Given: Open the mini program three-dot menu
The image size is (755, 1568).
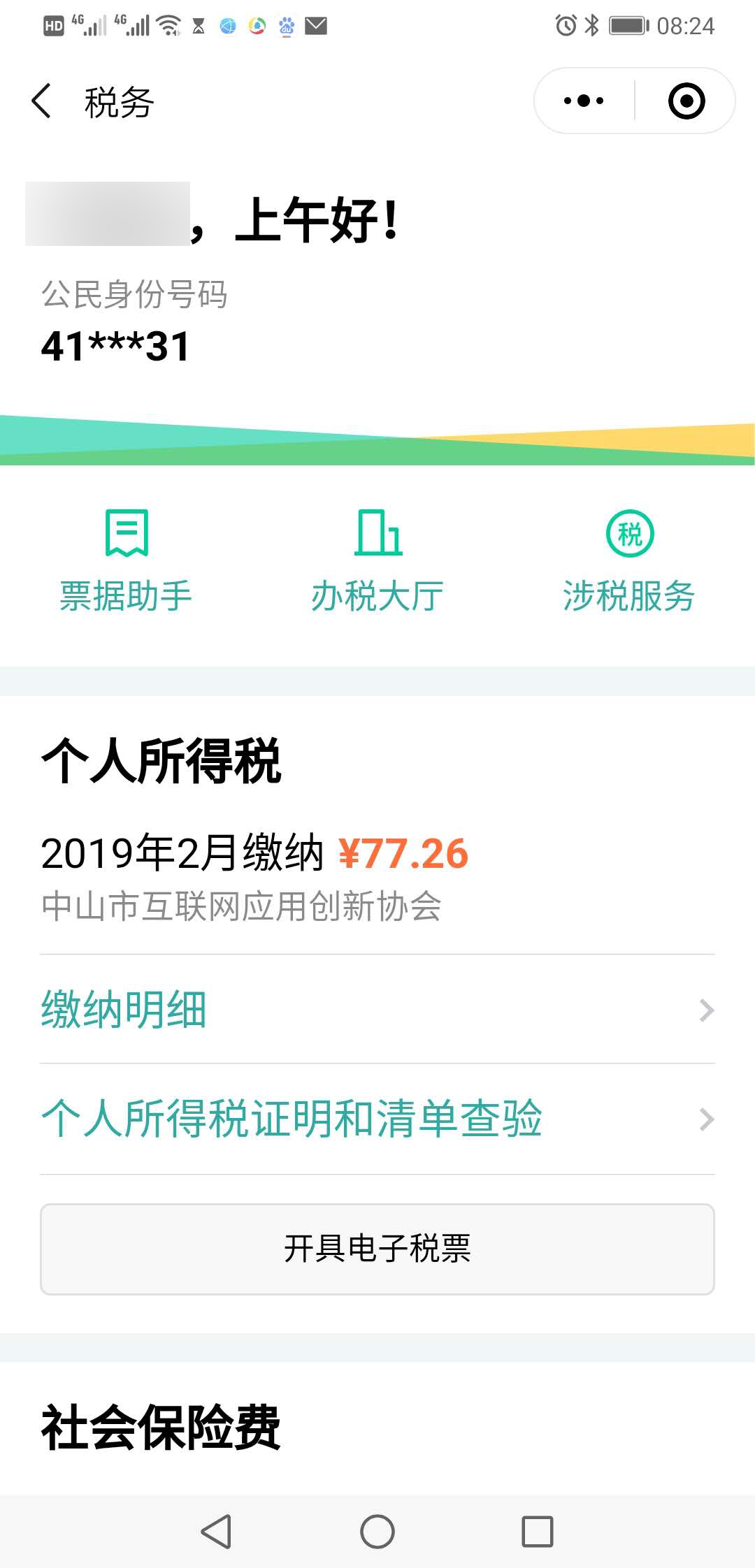Looking at the screenshot, I should click(x=584, y=101).
